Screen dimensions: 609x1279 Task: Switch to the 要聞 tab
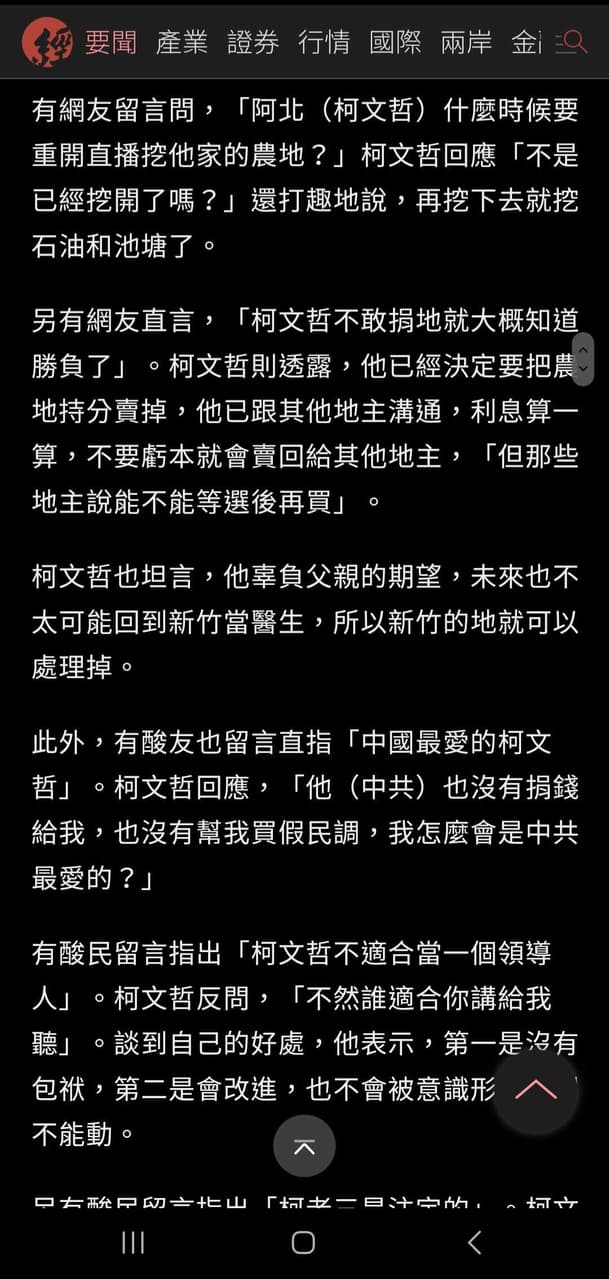[x=110, y=42]
